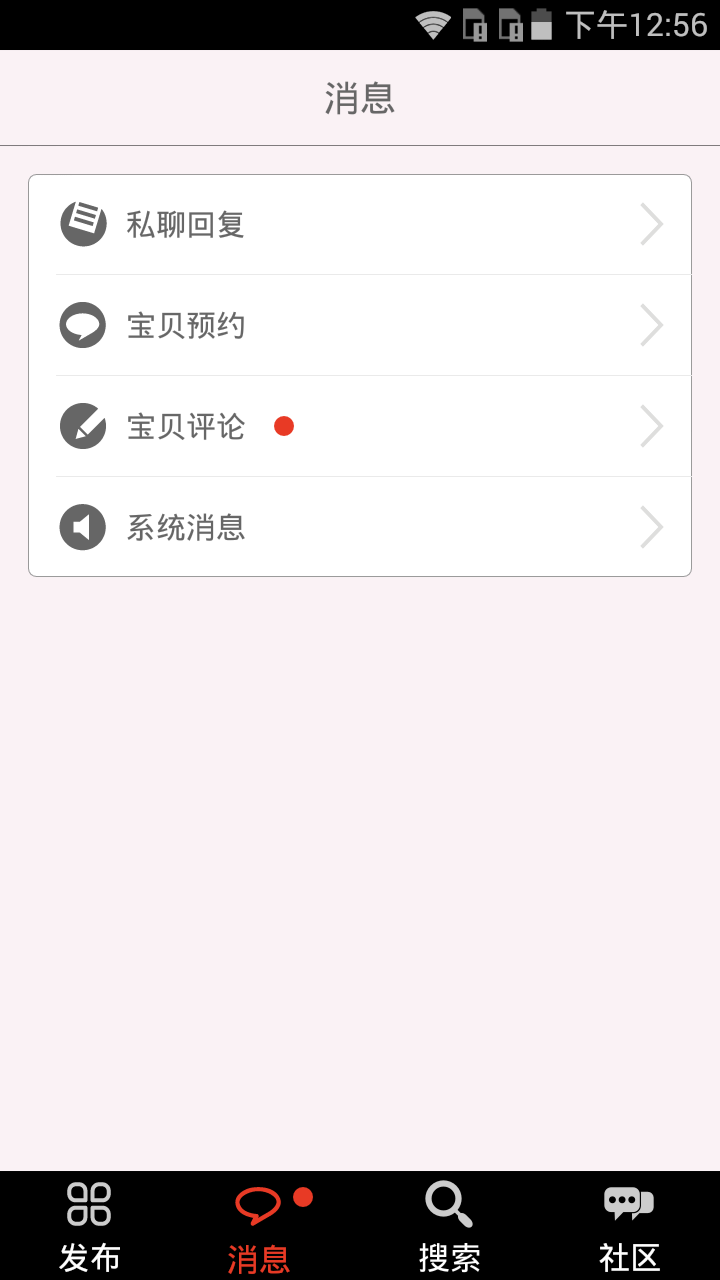The width and height of the screenshot is (720, 1280).
Task: Switch to the 发布 tab
Action: click(90, 1226)
